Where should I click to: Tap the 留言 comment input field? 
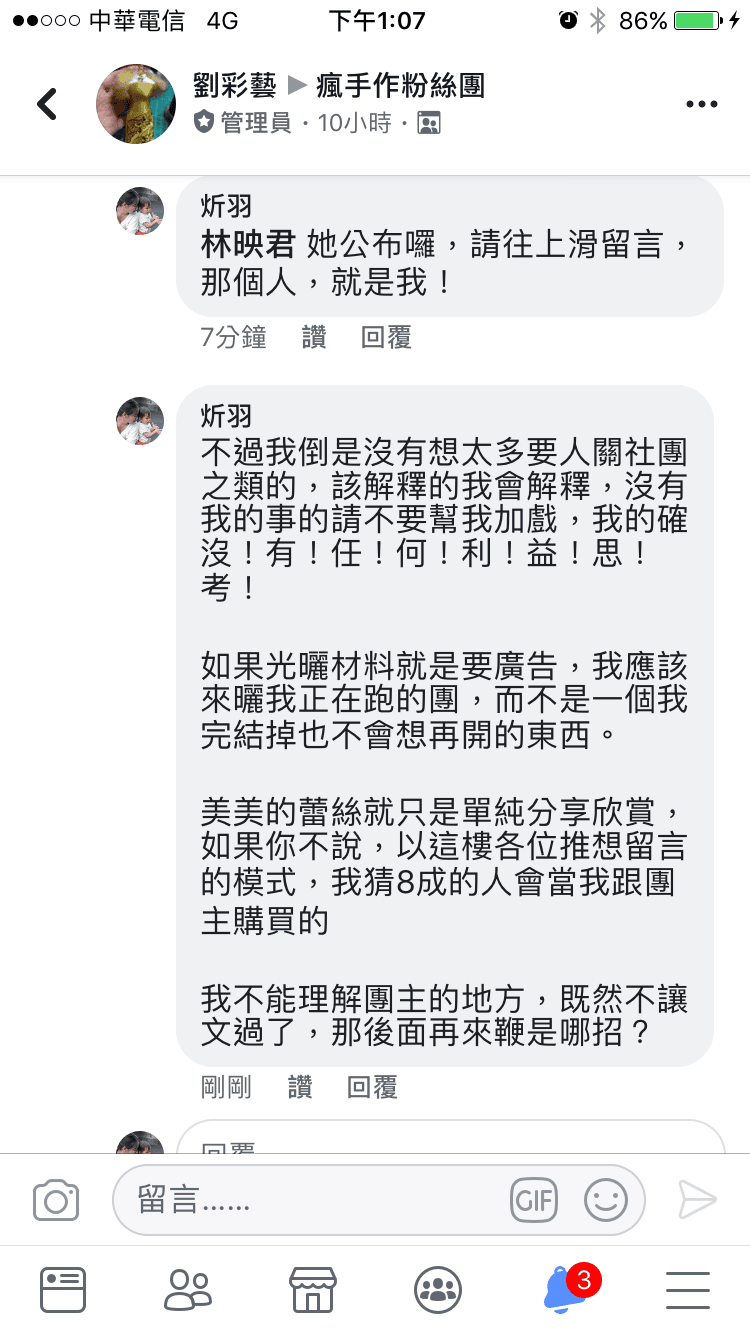[x=310, y=1200]
